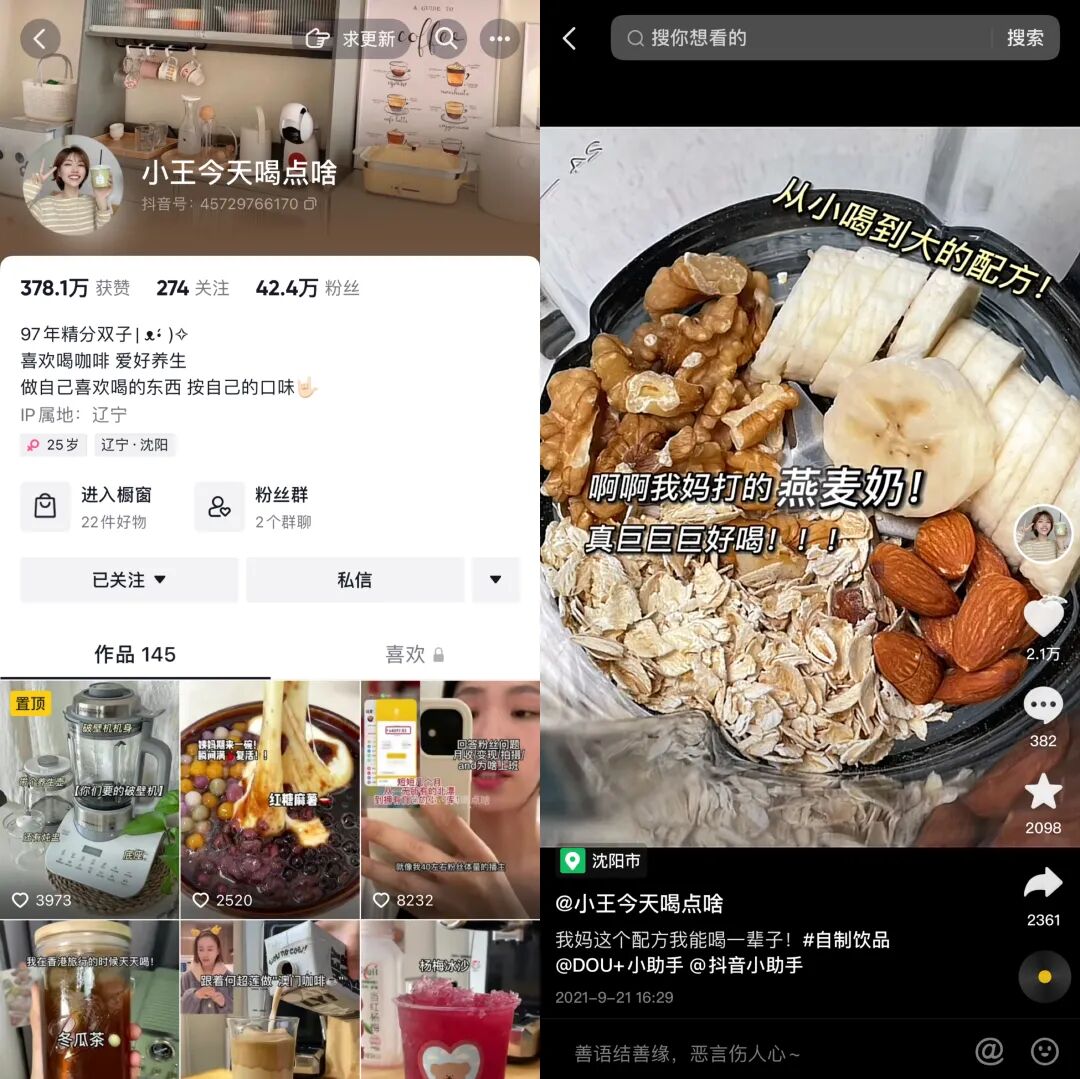This screenshot has height=1079, width=1080.
Task: Open search on the profile header
Action: [446, 39]
